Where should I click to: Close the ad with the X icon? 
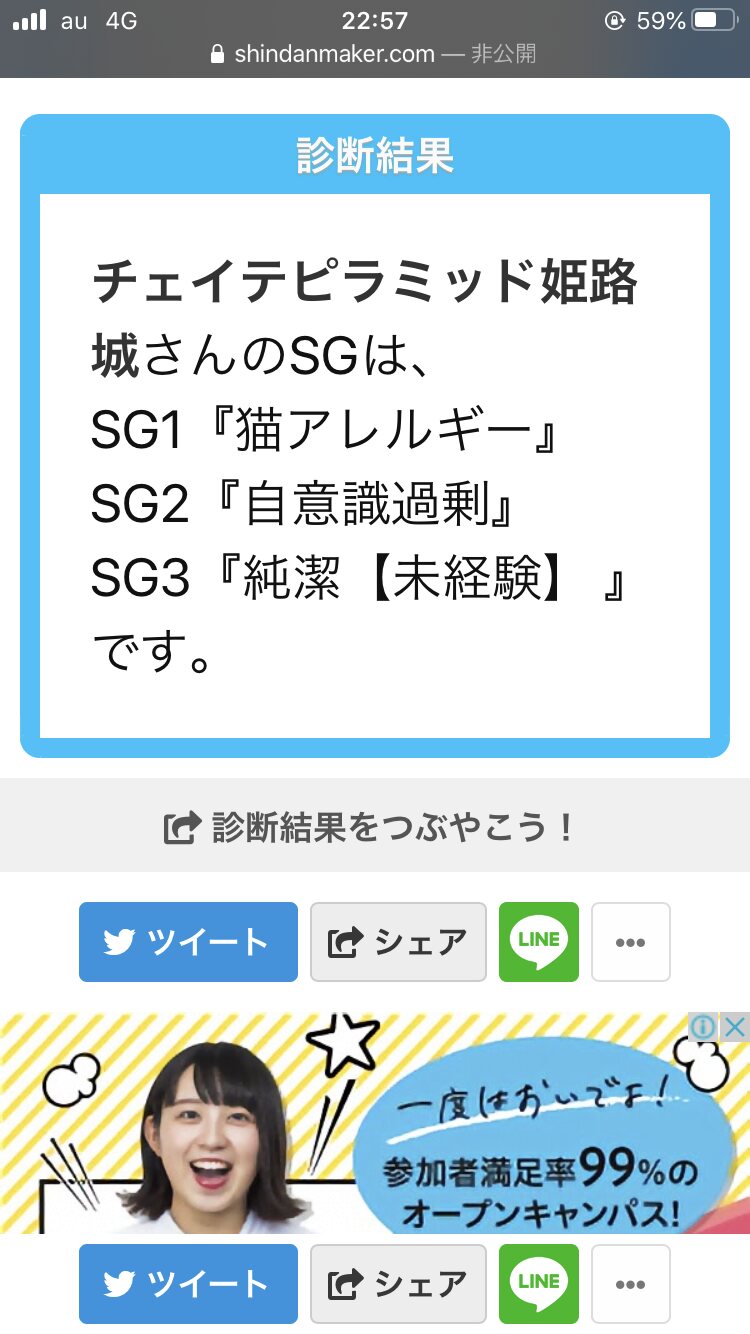click(x=735, y=1027)
